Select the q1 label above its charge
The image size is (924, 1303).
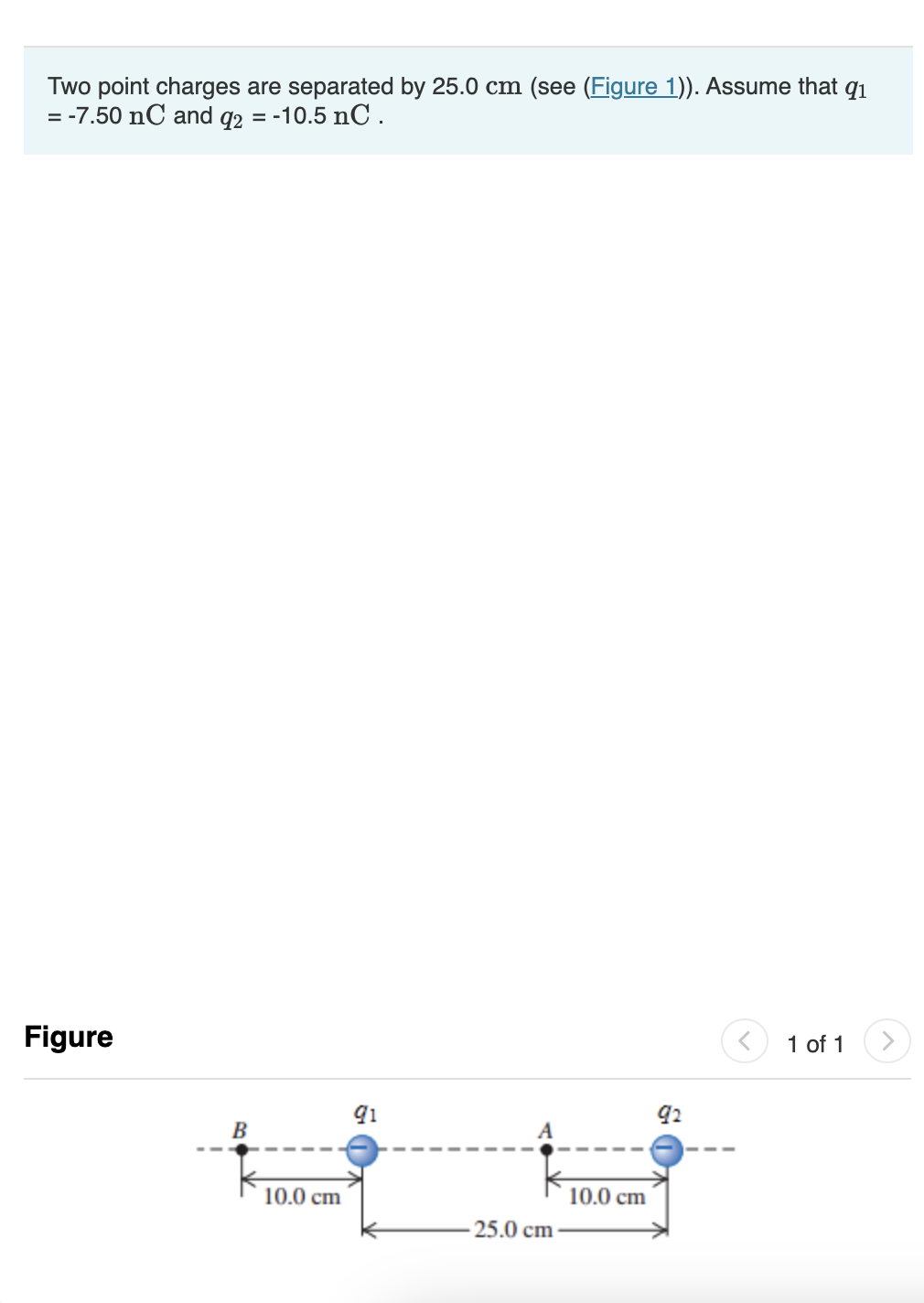(363, 1115)
